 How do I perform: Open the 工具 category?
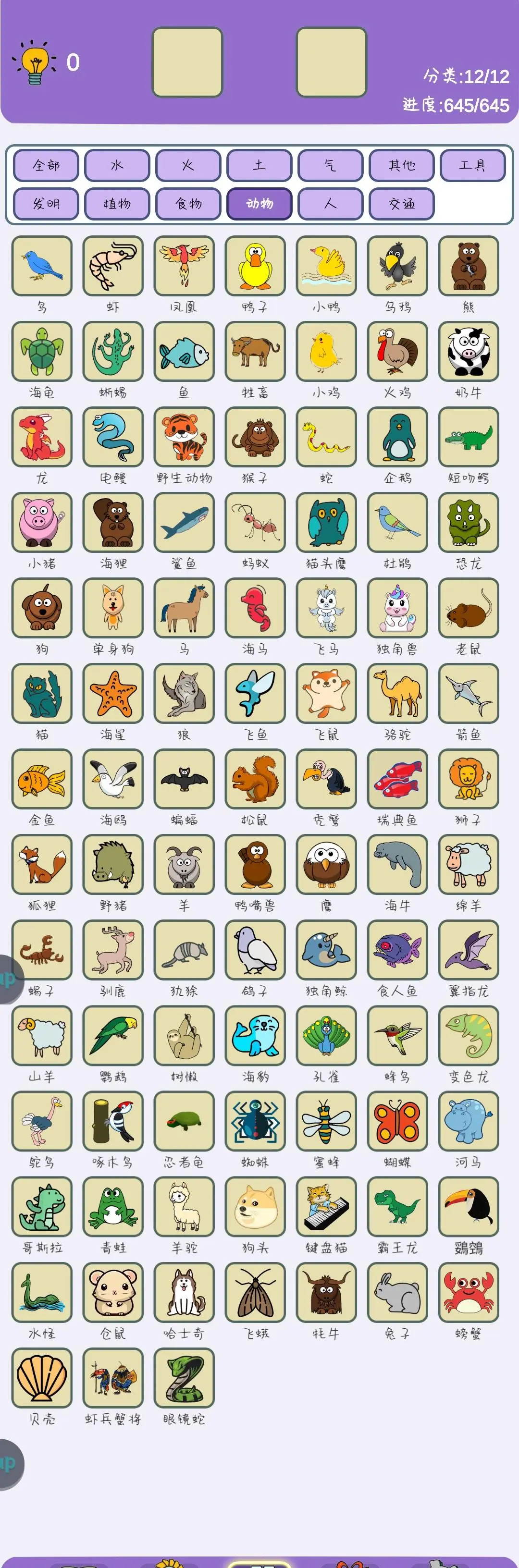pos(473,166)
